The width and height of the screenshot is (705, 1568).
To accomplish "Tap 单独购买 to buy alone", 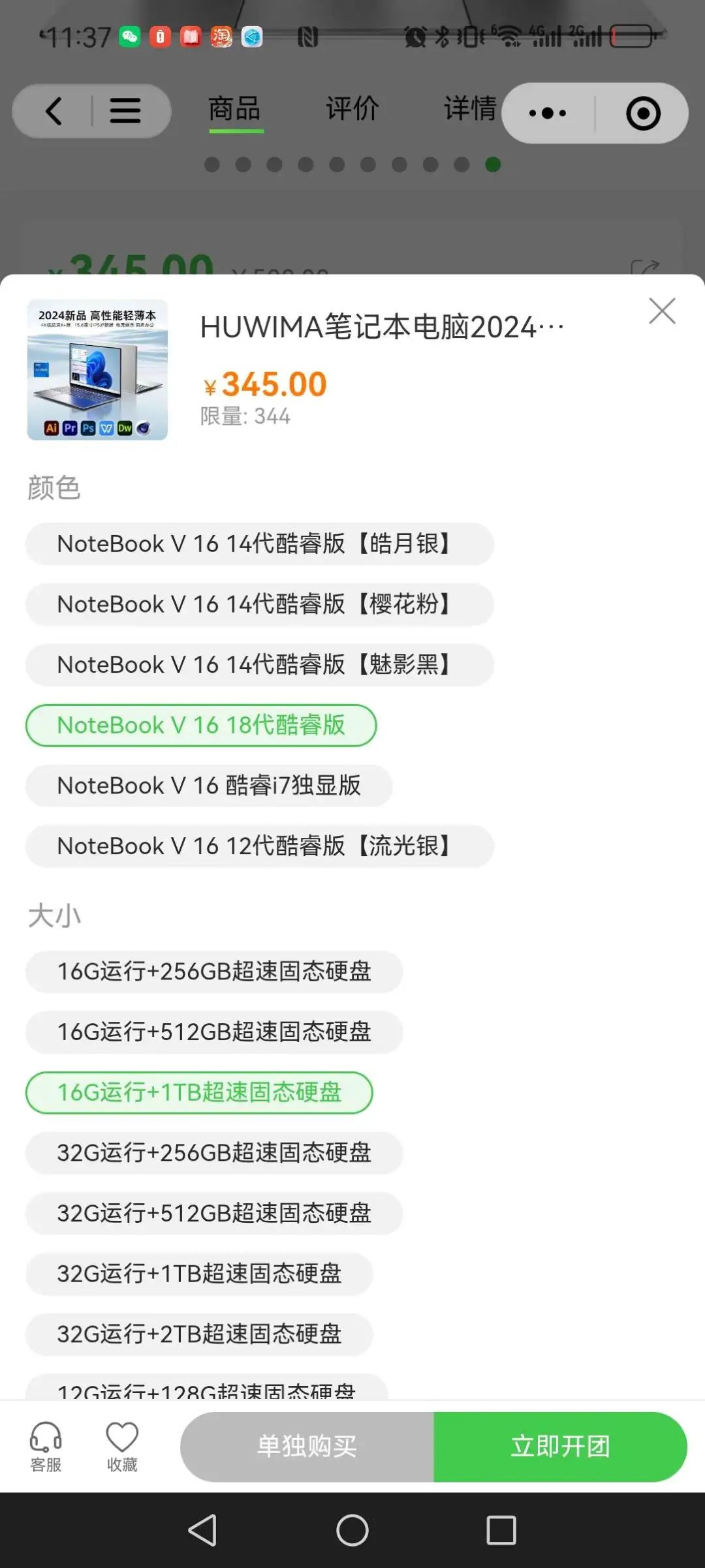I will (x=307, y=1447).
